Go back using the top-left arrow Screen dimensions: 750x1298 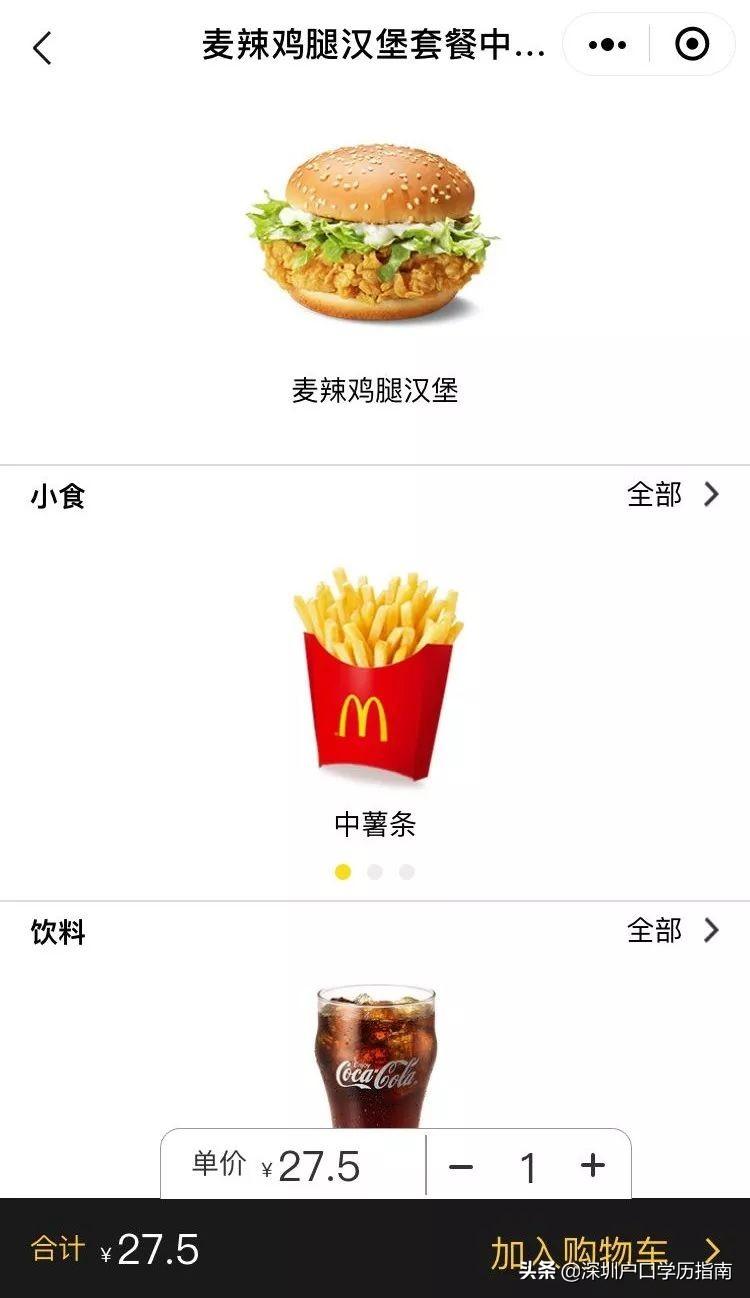click(x=42, y=47)
